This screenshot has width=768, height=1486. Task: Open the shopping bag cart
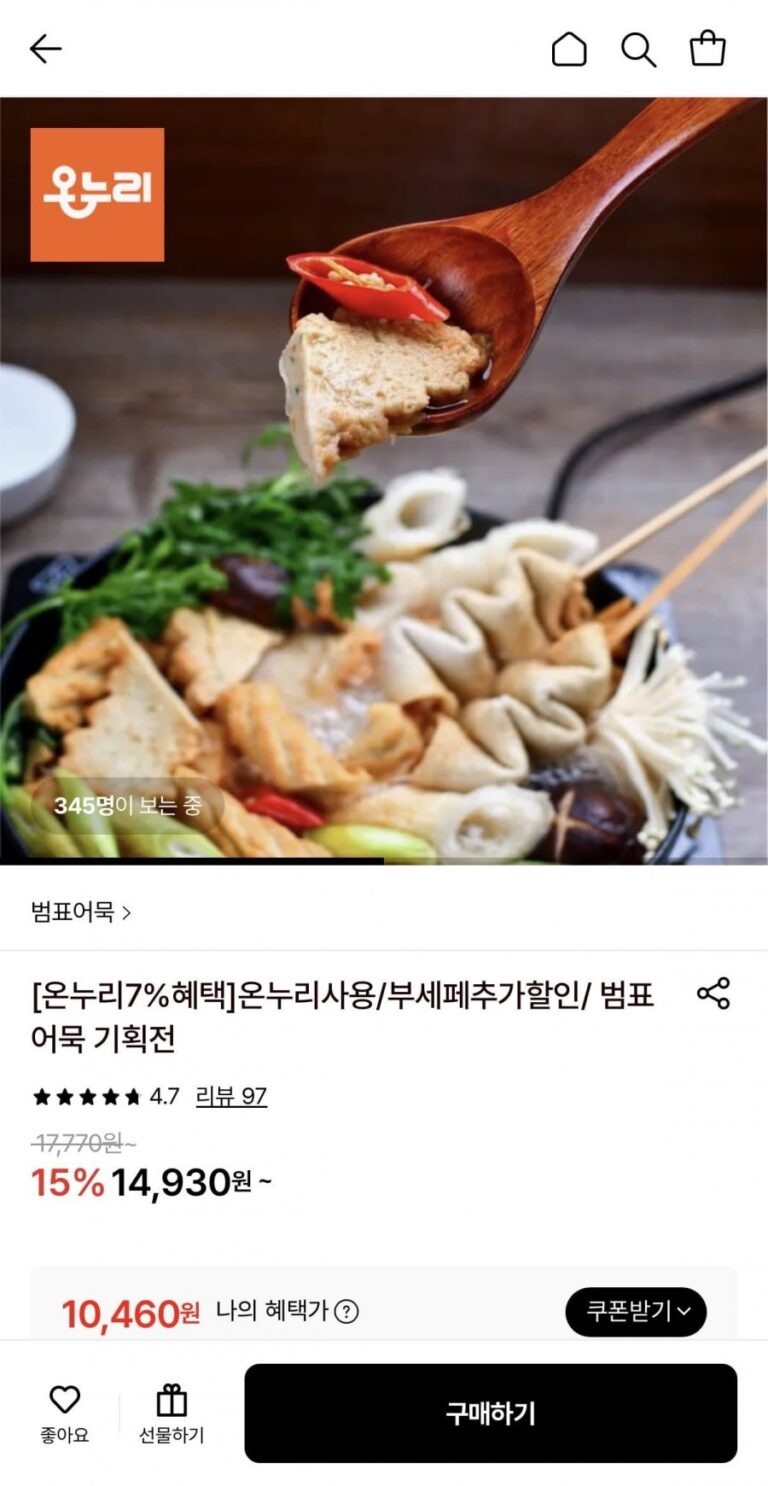707,48
